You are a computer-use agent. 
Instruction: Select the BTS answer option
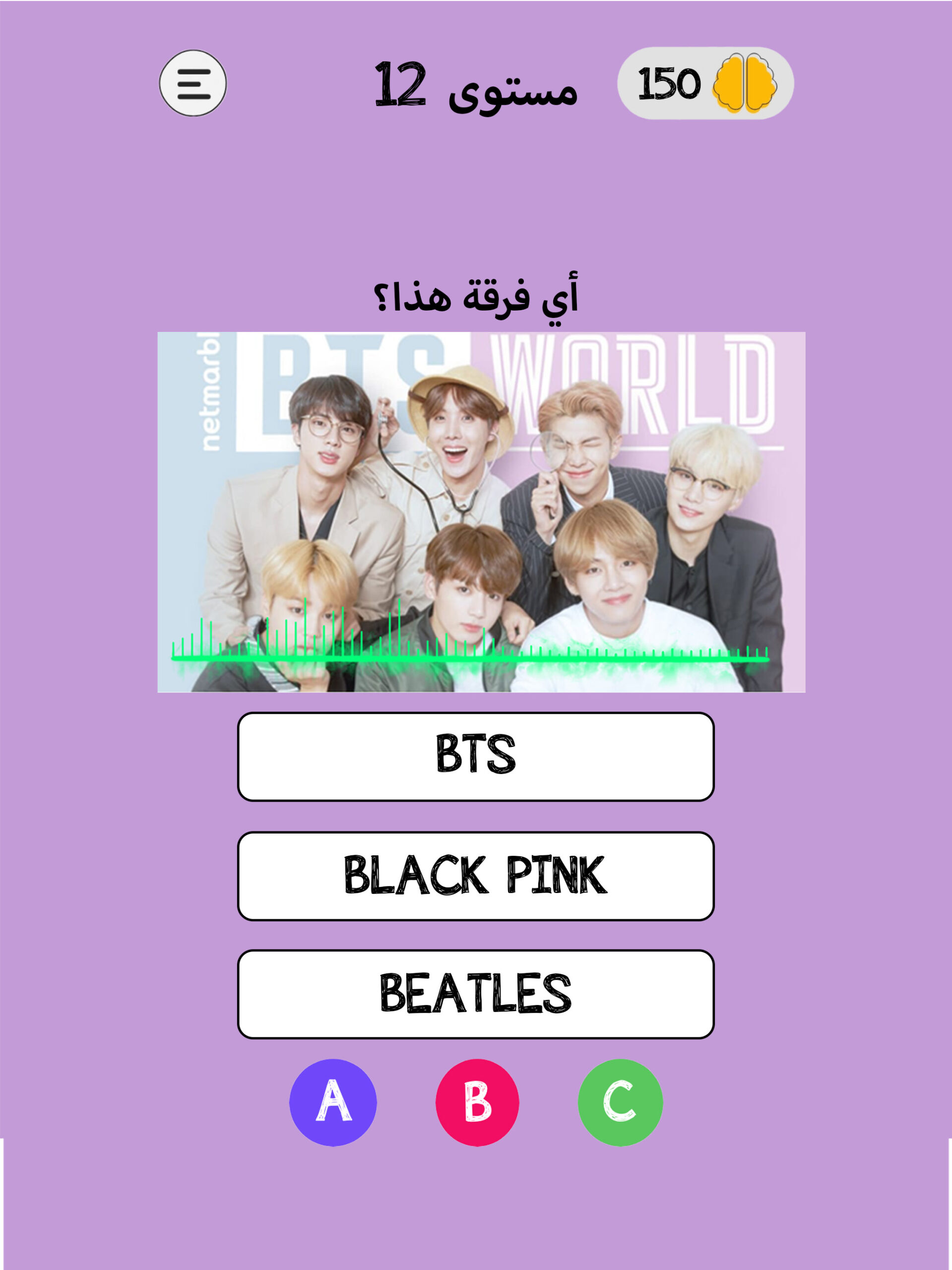pyautogui.click(x=475, y=756)
